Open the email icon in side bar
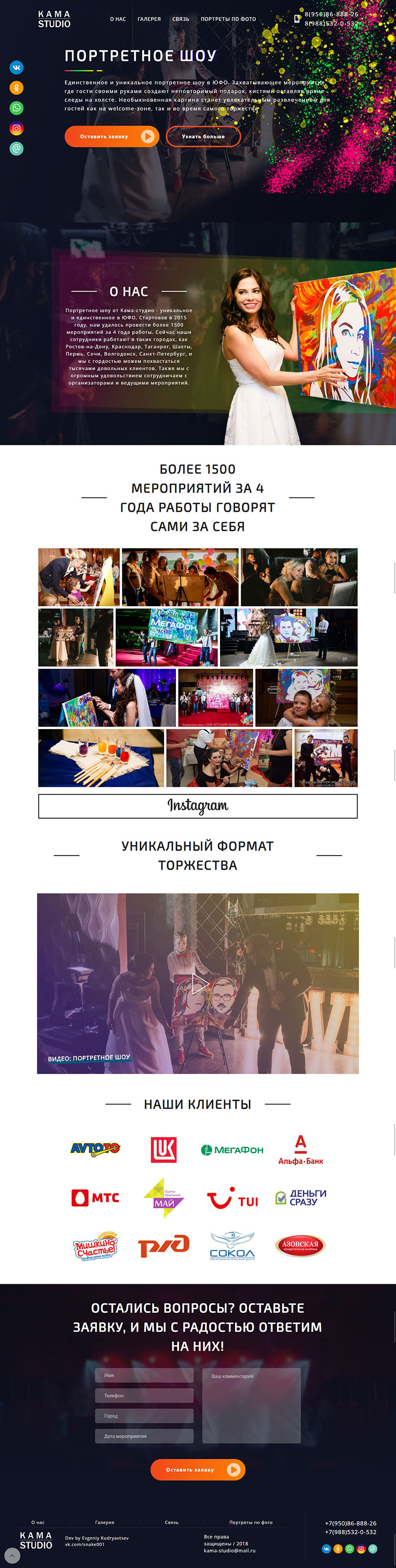Image resolution: width=396 pixels, height=1568 pixels. [x=17, y=148]
